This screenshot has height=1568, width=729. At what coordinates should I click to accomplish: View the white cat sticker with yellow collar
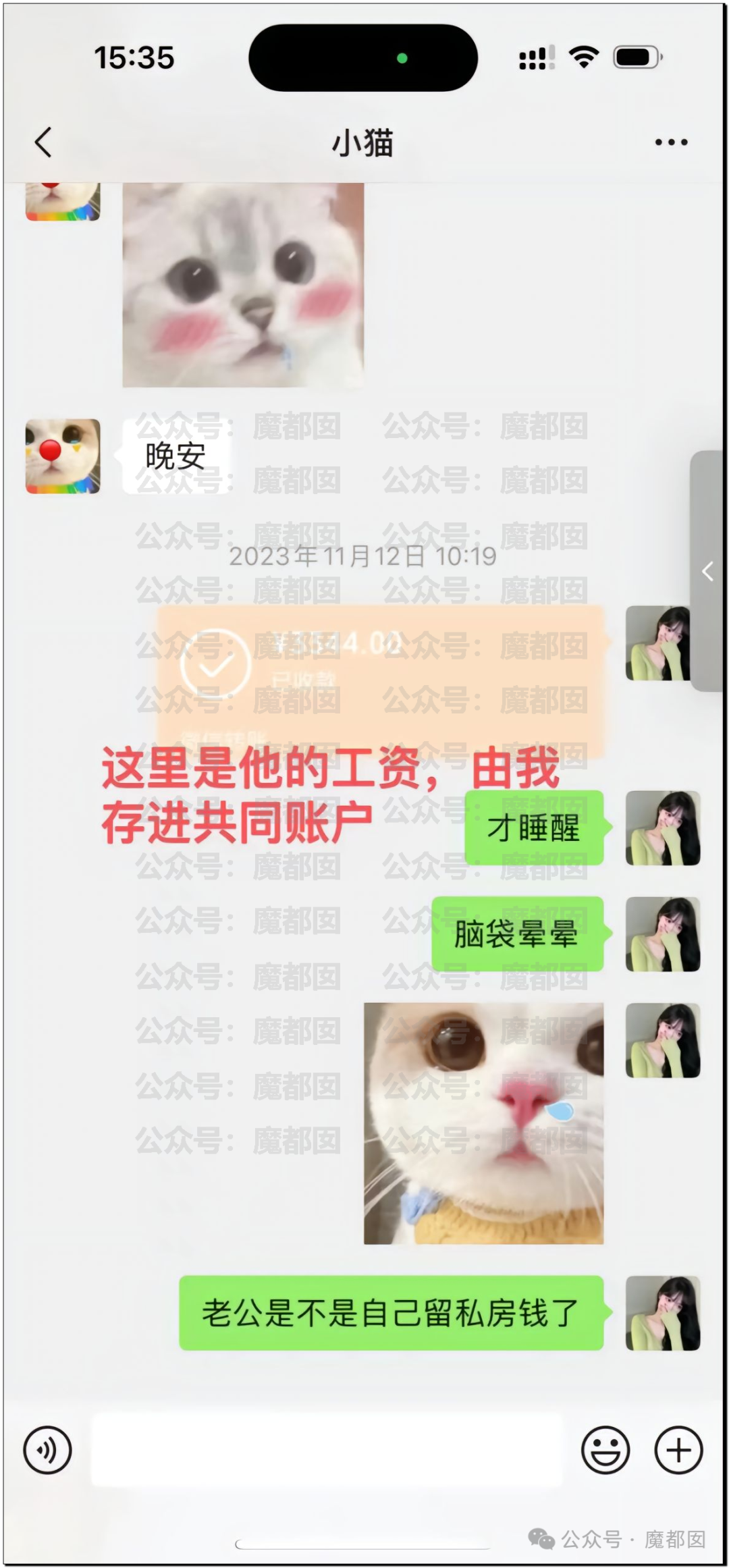[x=483, y=1124]
